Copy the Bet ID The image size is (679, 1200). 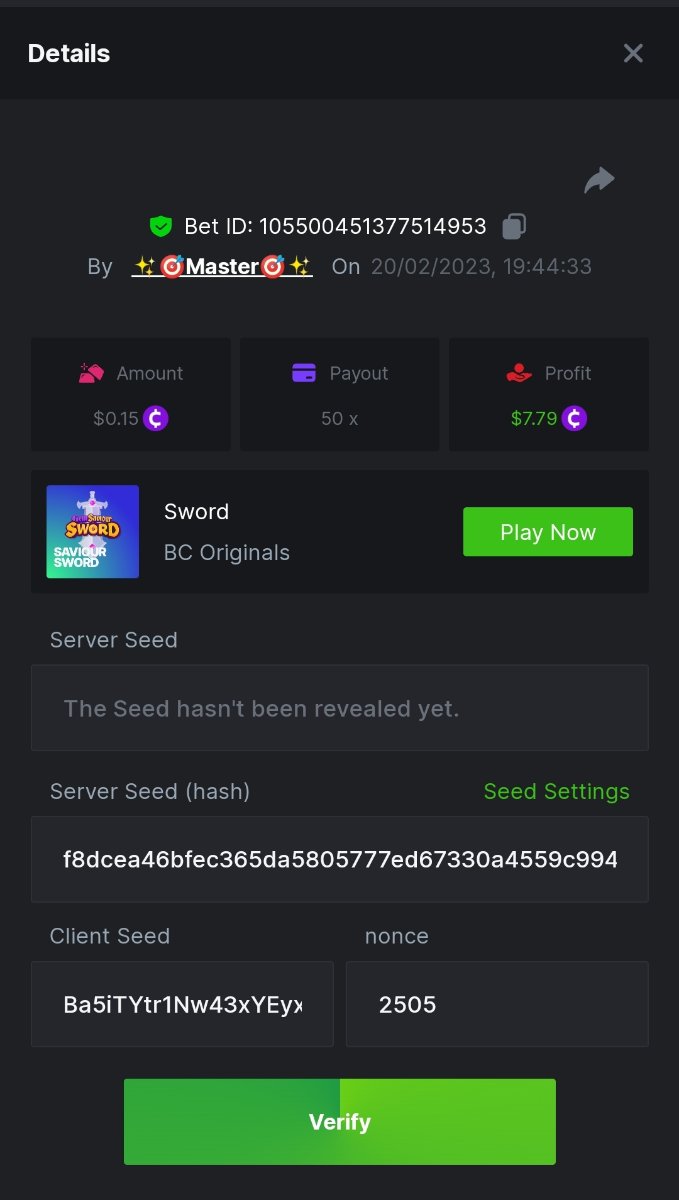514,226
